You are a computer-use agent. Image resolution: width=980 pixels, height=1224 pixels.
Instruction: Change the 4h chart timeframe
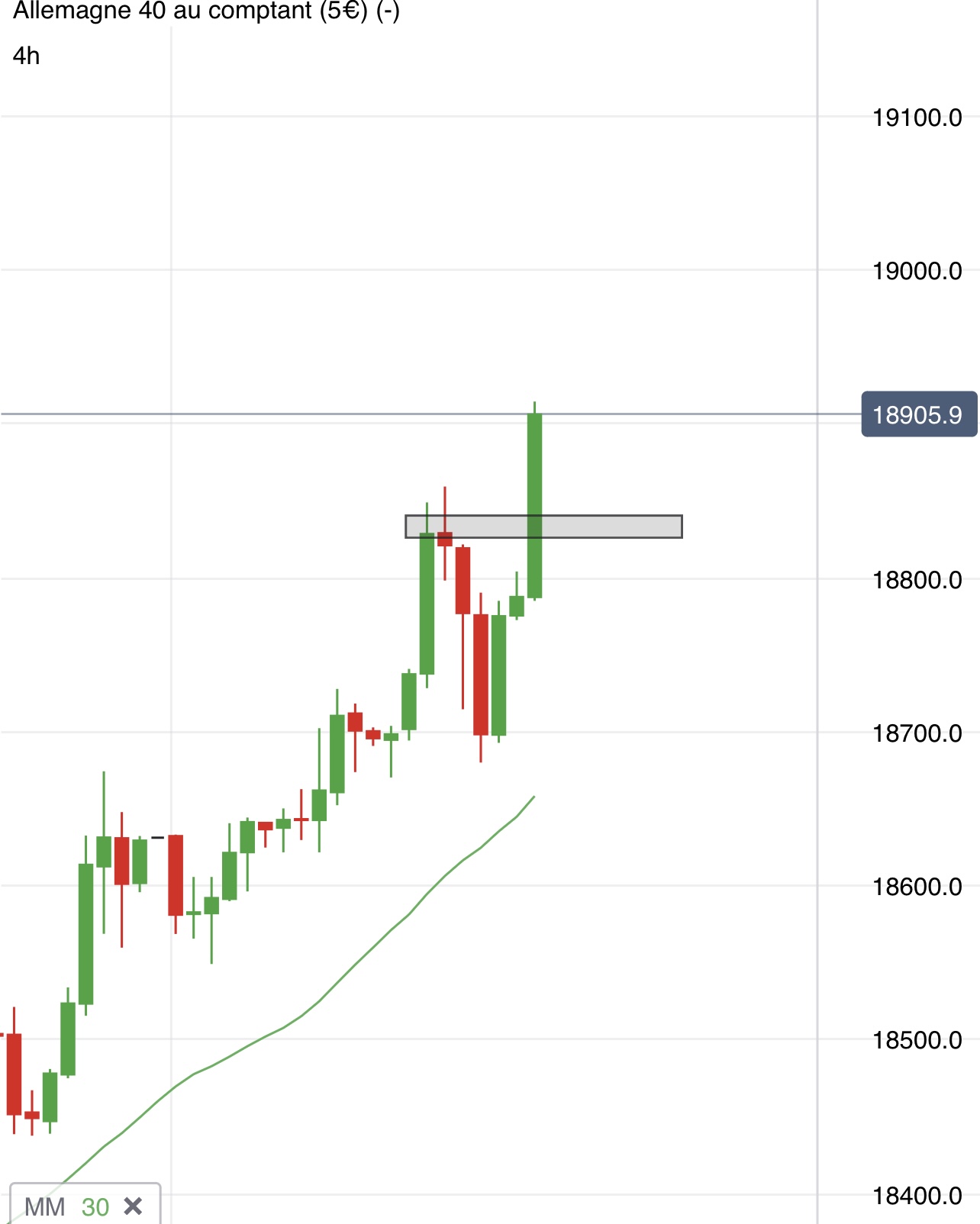26,56
